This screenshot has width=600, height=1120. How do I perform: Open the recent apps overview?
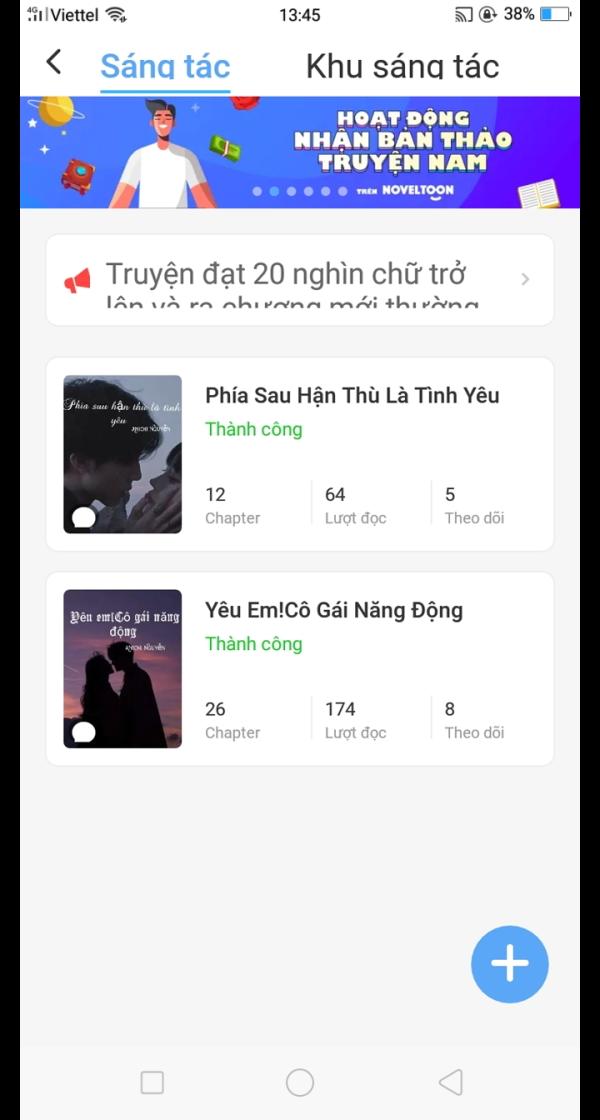152,1082
